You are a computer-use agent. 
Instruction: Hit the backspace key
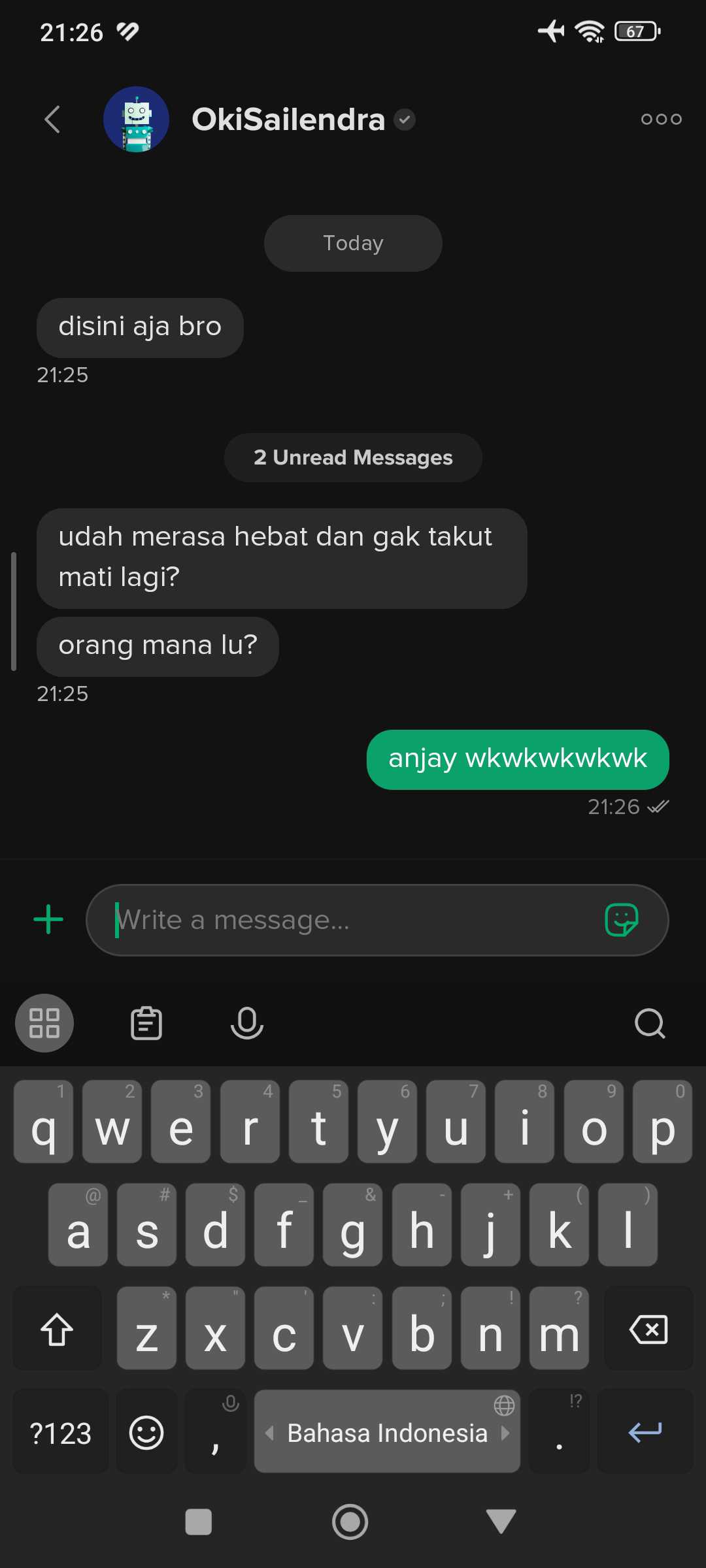648,1329
